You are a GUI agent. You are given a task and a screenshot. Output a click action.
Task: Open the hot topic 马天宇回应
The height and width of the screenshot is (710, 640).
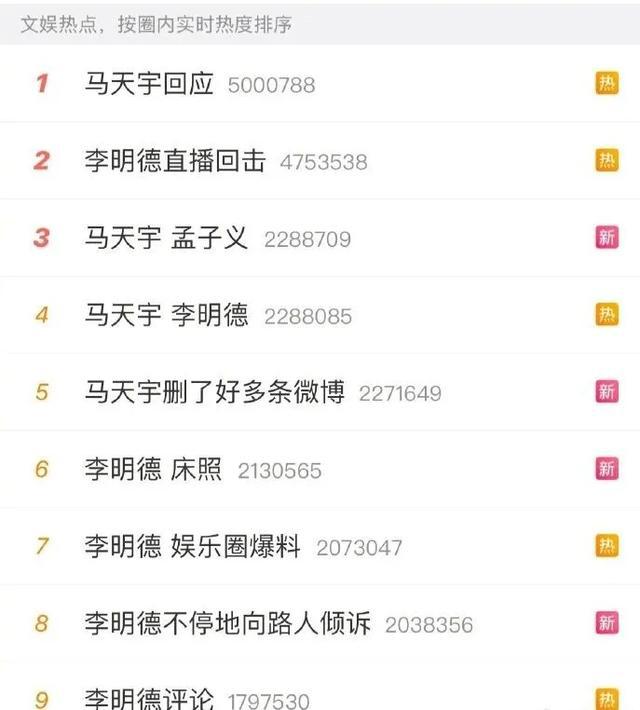(150, 84)
